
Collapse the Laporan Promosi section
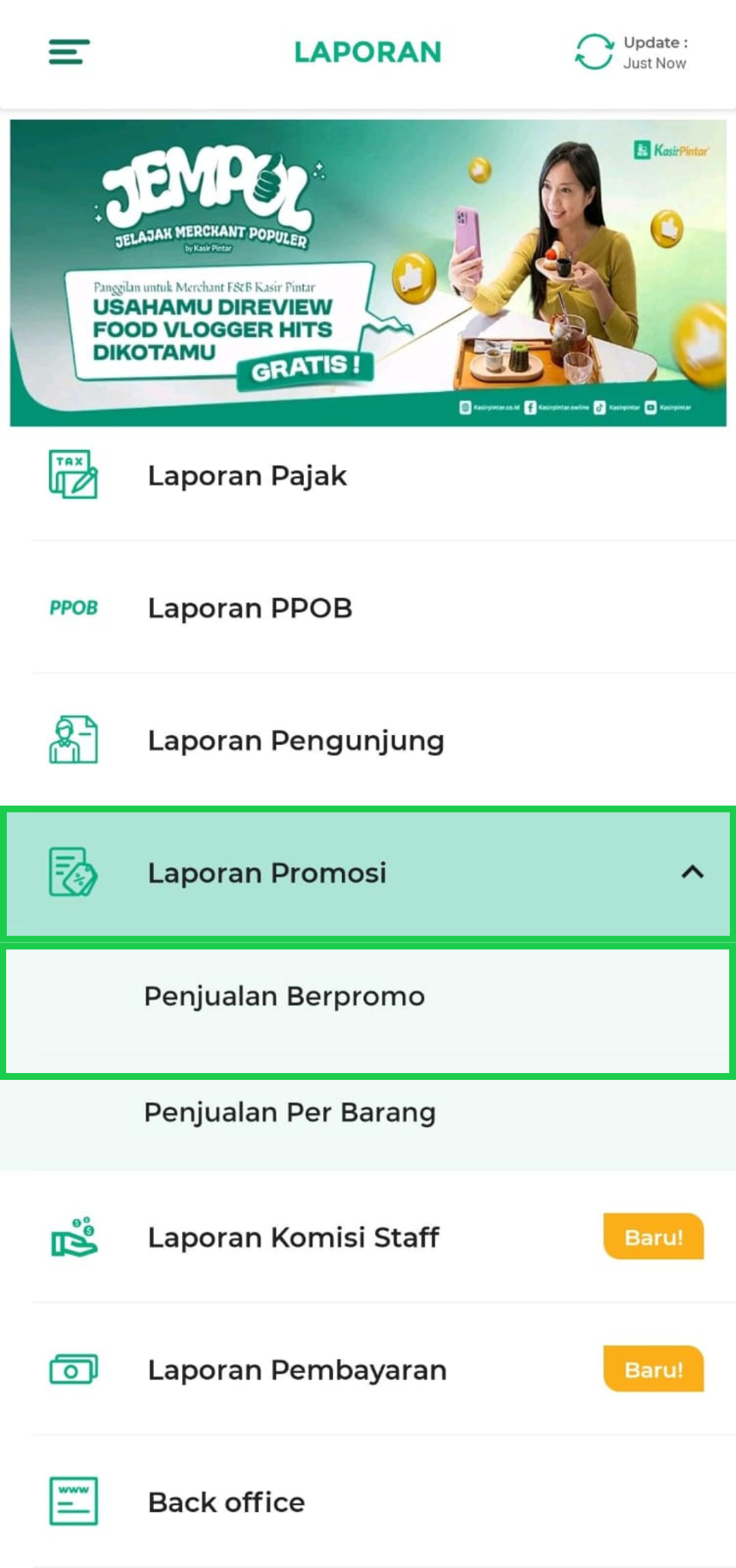click(692, 873)
